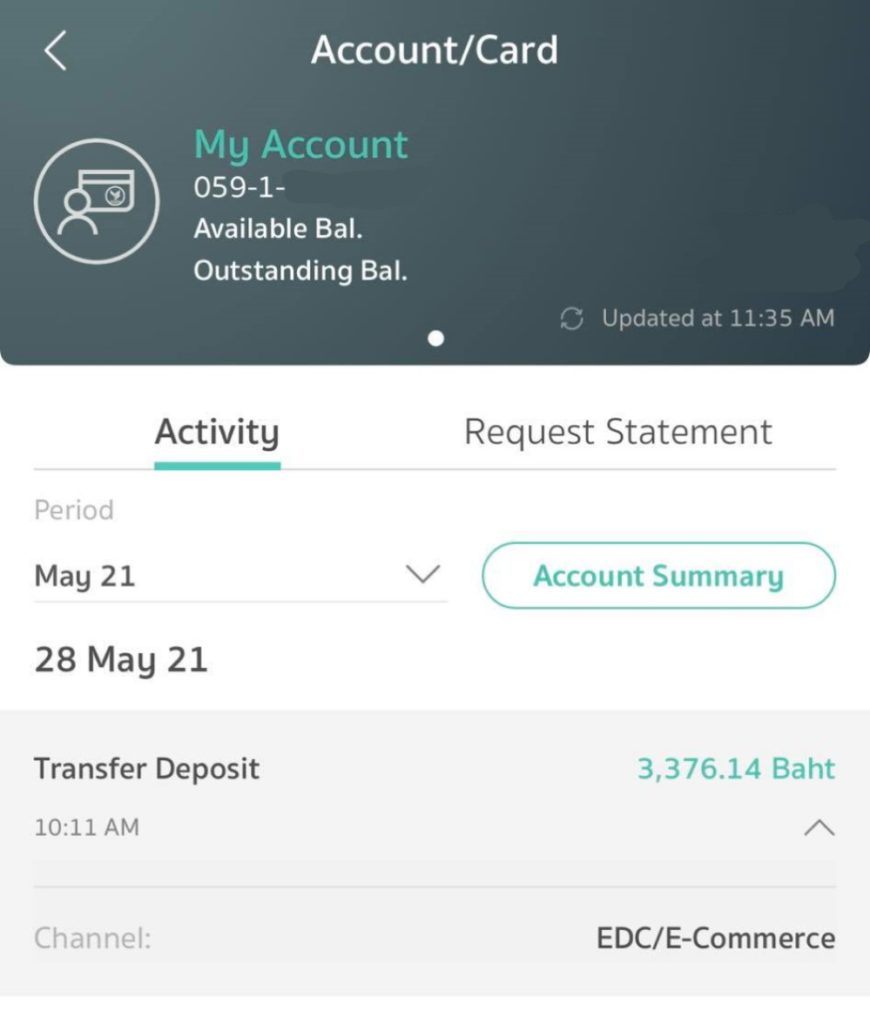Open the Account Summary

coord(658,576)
